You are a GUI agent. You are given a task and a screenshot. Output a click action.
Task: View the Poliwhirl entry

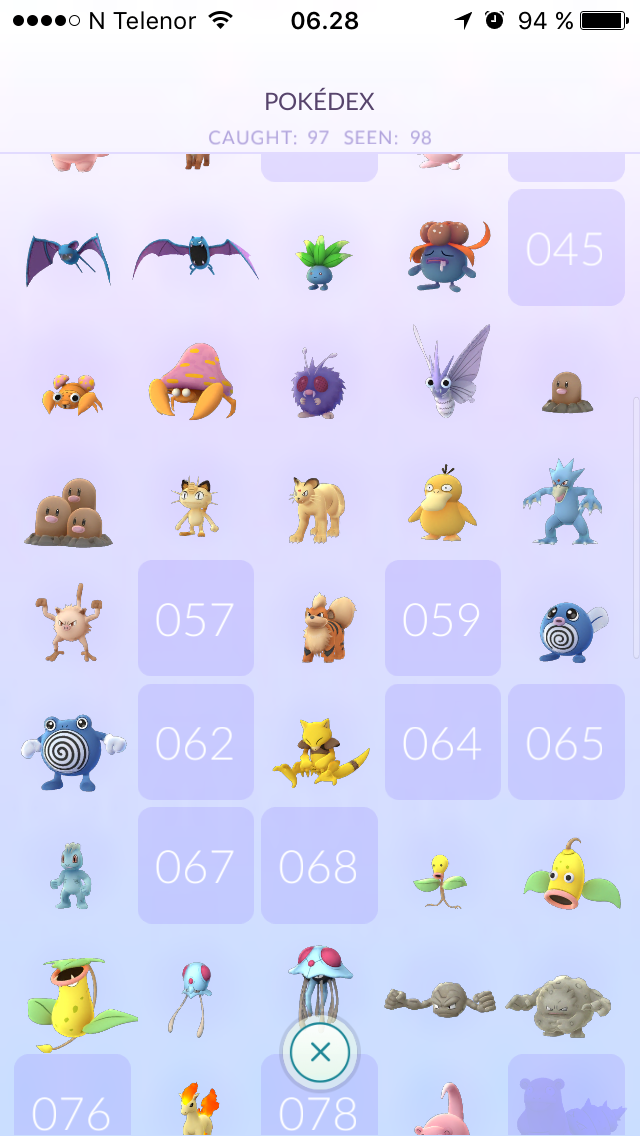point(73,752)
